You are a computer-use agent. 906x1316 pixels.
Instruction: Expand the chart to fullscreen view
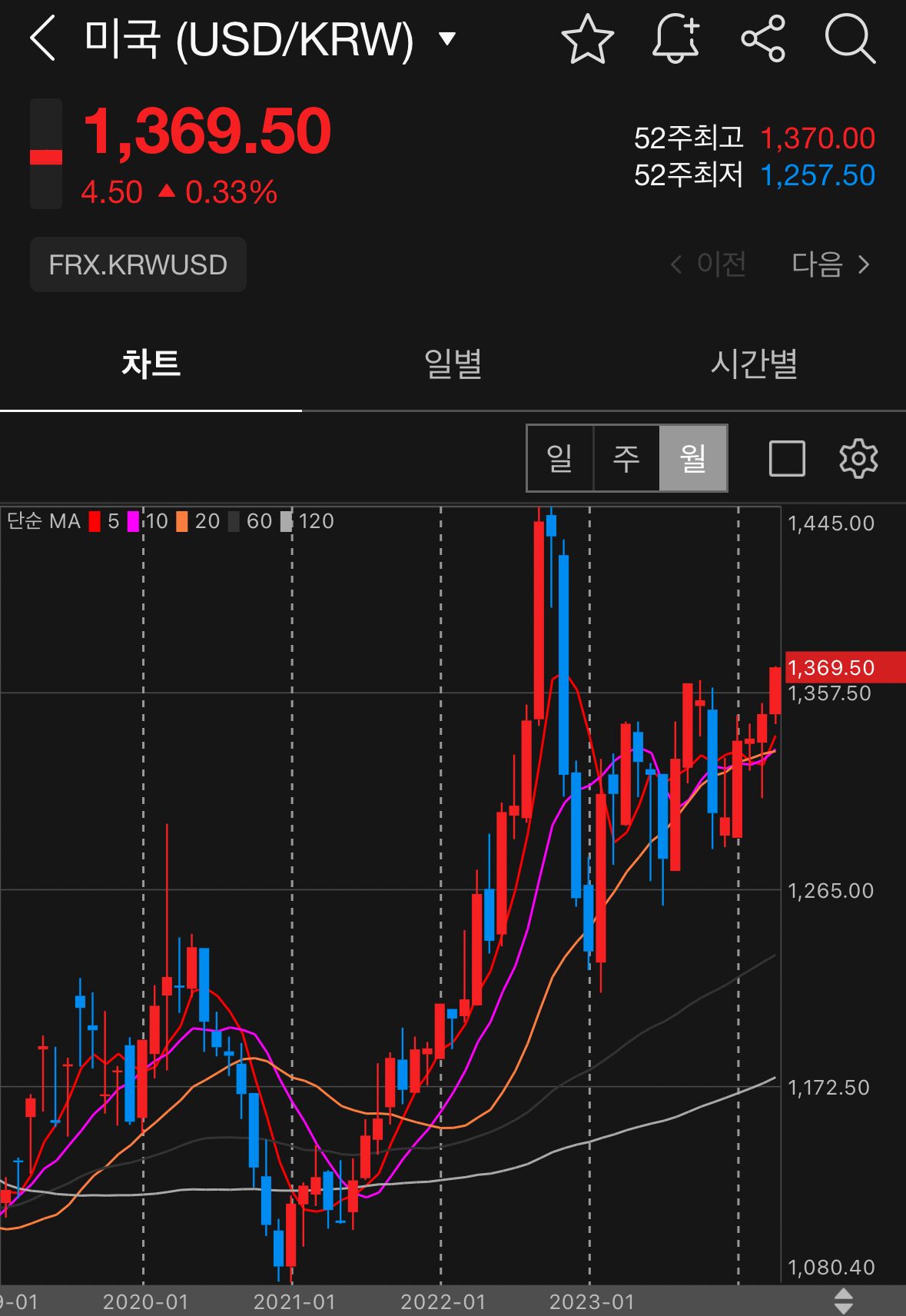(x=786, y=457)
